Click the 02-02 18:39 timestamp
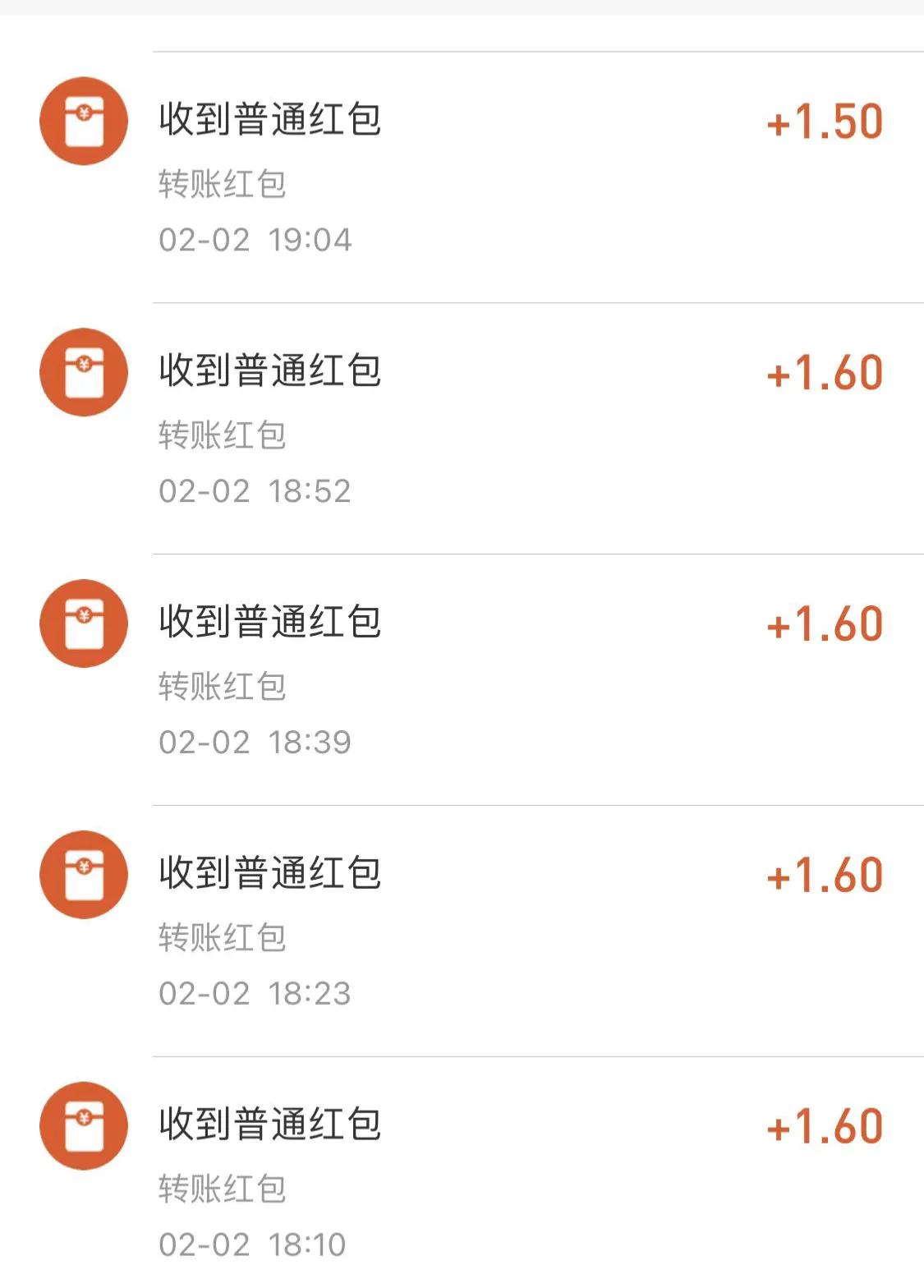Viewport: 924px width, 1288px height. 257,742
